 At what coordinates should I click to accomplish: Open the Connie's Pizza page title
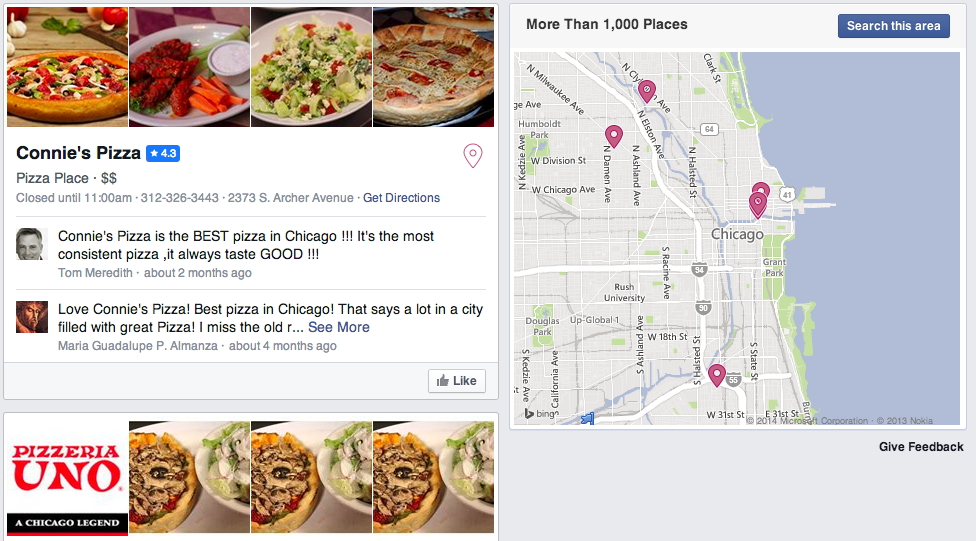78,153
